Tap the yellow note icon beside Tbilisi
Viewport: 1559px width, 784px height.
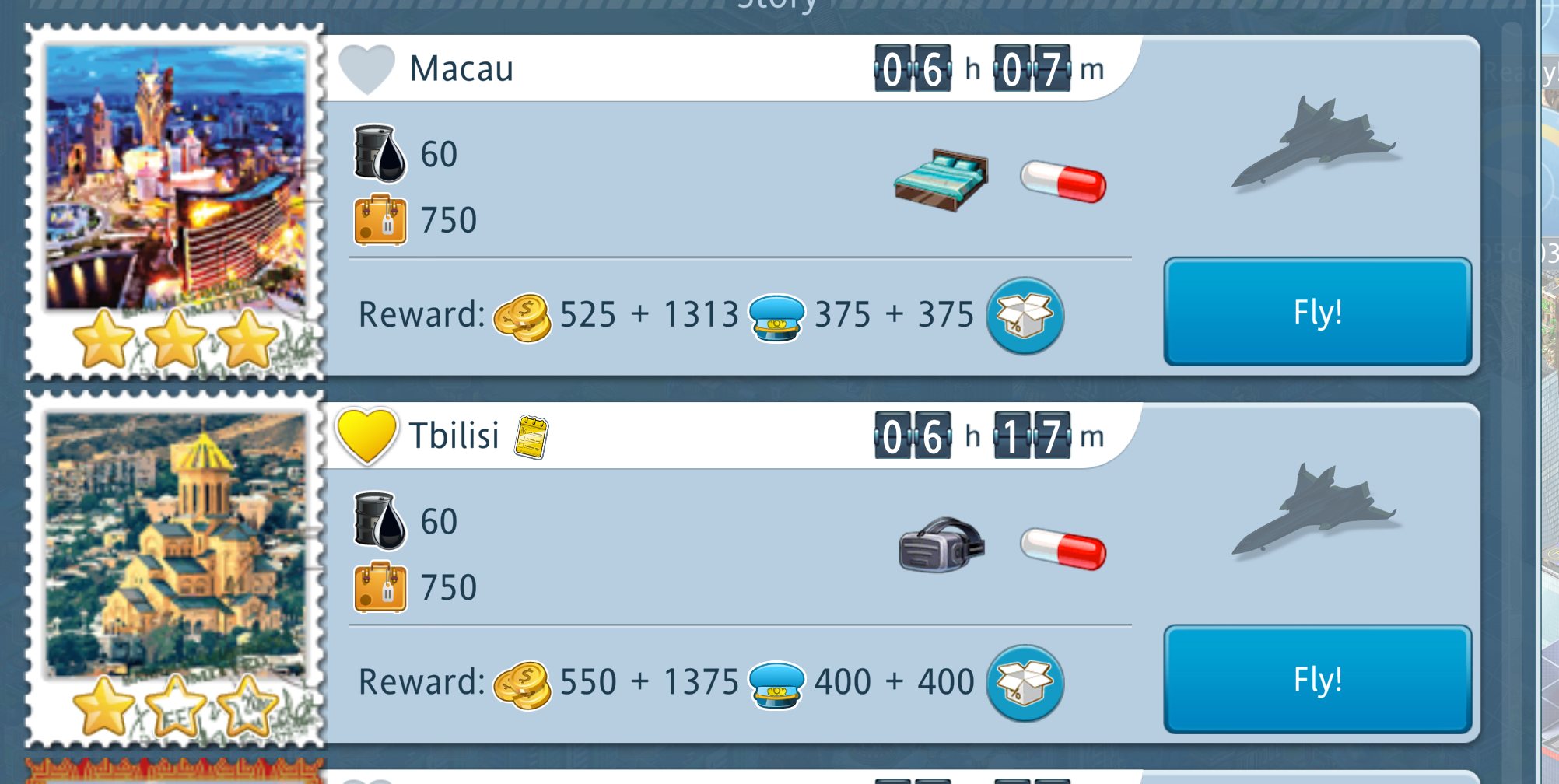[x=531, y=436]
